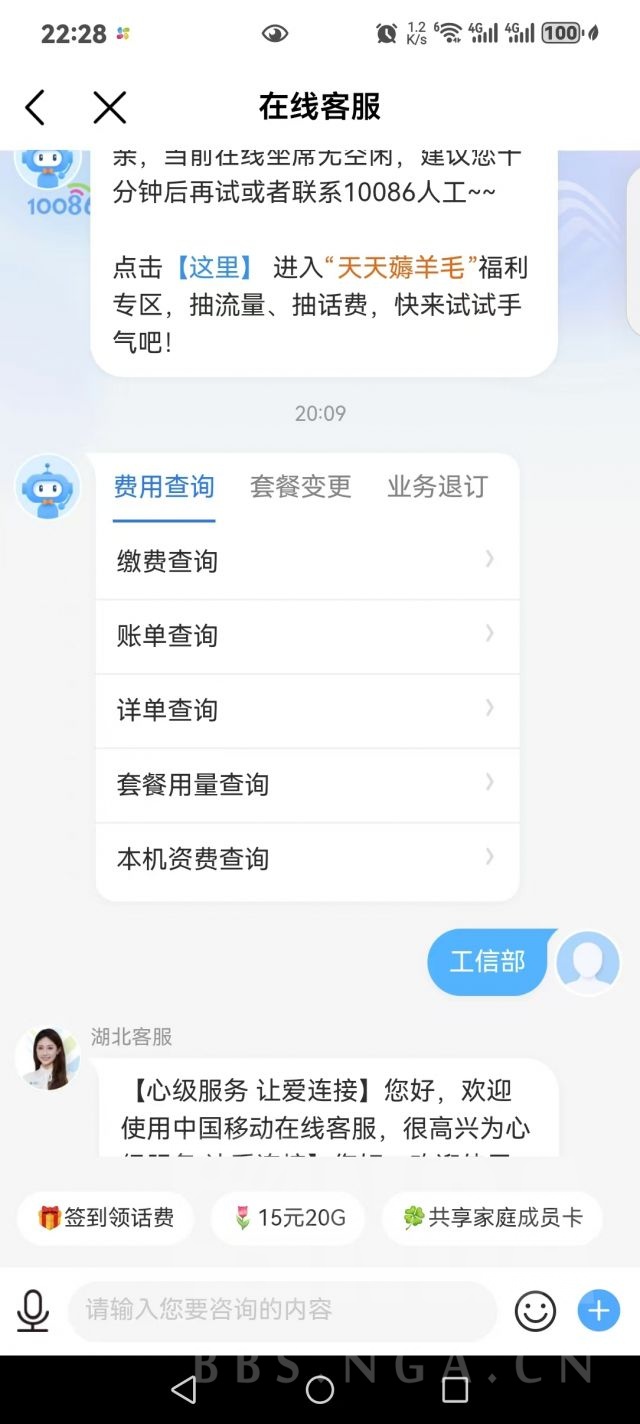
Task: Open the blue plus attachment menu
Action: click(599, 1310)
